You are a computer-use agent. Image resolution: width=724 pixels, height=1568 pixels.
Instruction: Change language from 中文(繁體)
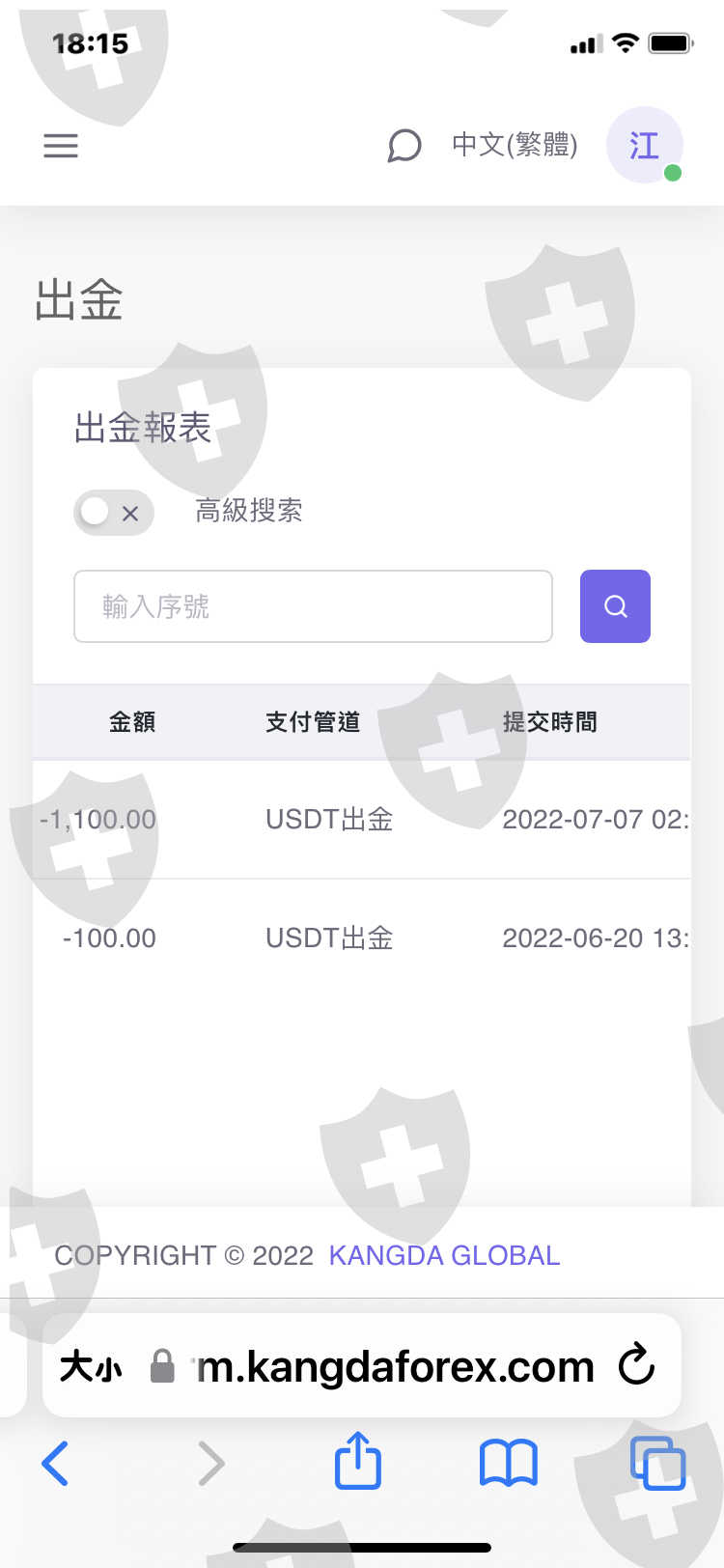tap(515, 145)
